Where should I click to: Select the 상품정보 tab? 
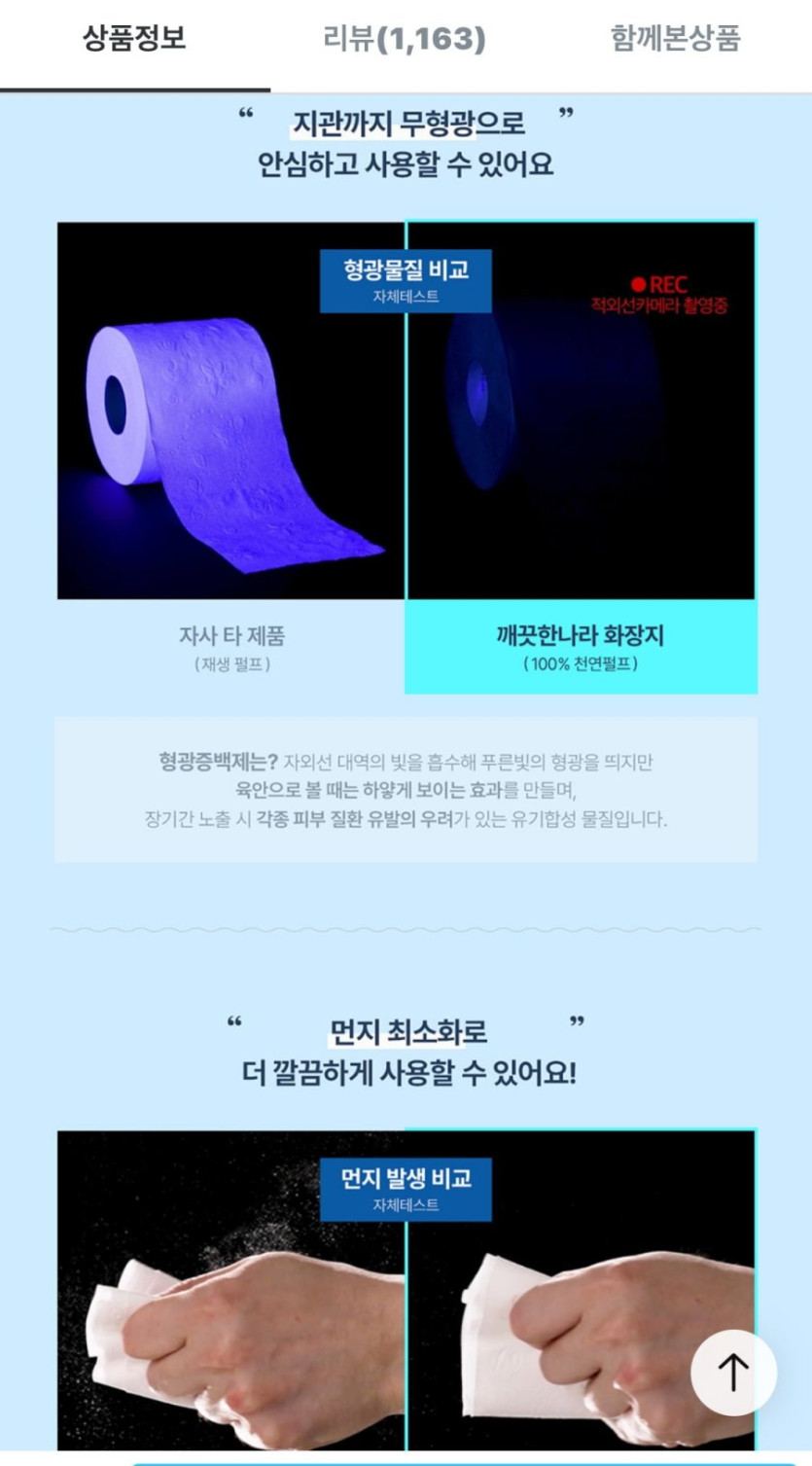[x=134, y=39]
